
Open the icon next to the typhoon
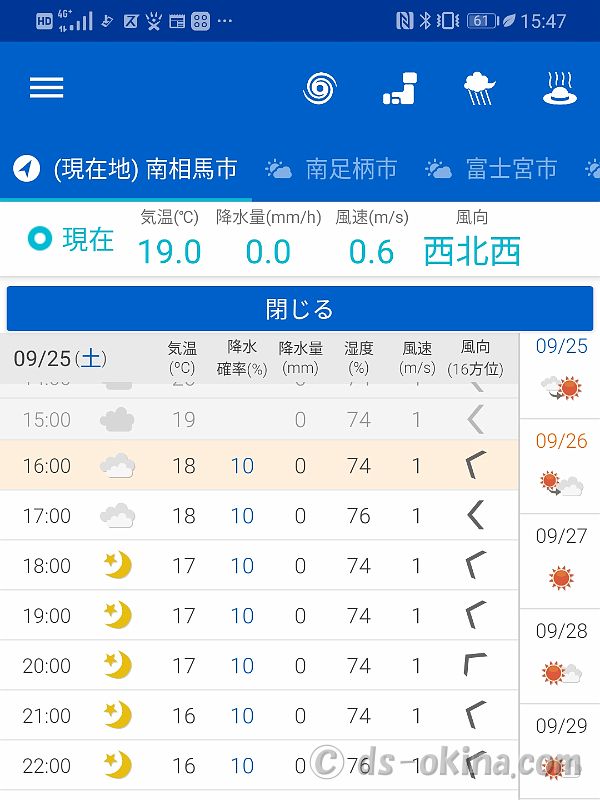[402, 88]
